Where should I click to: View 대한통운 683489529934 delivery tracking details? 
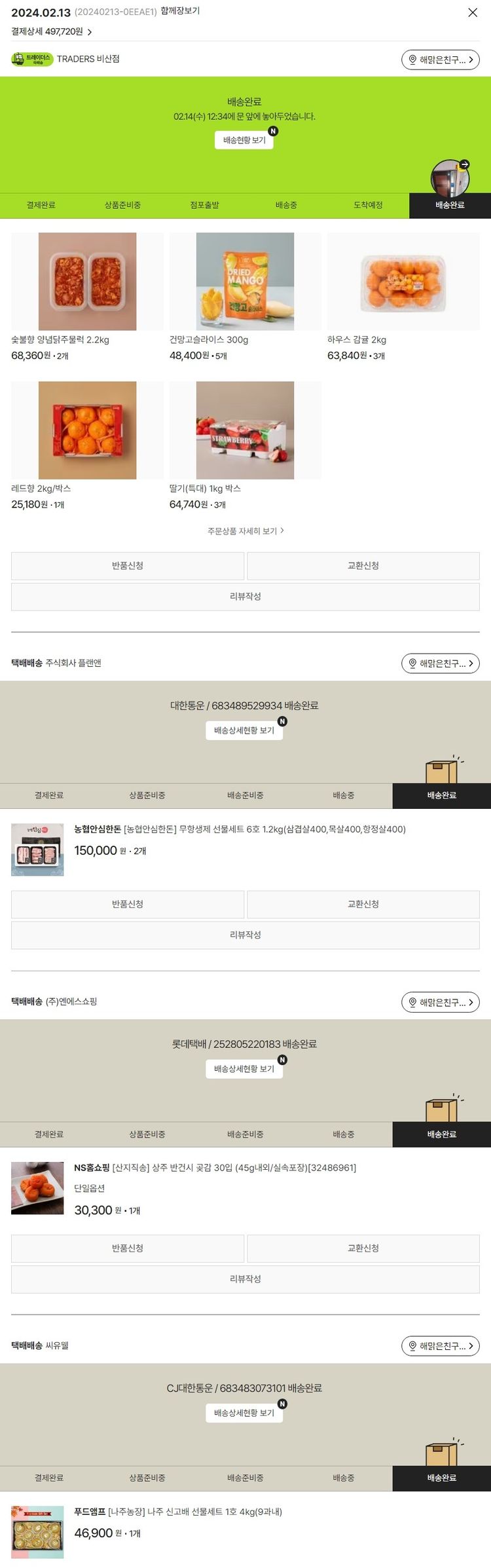[x=244, y=730]
